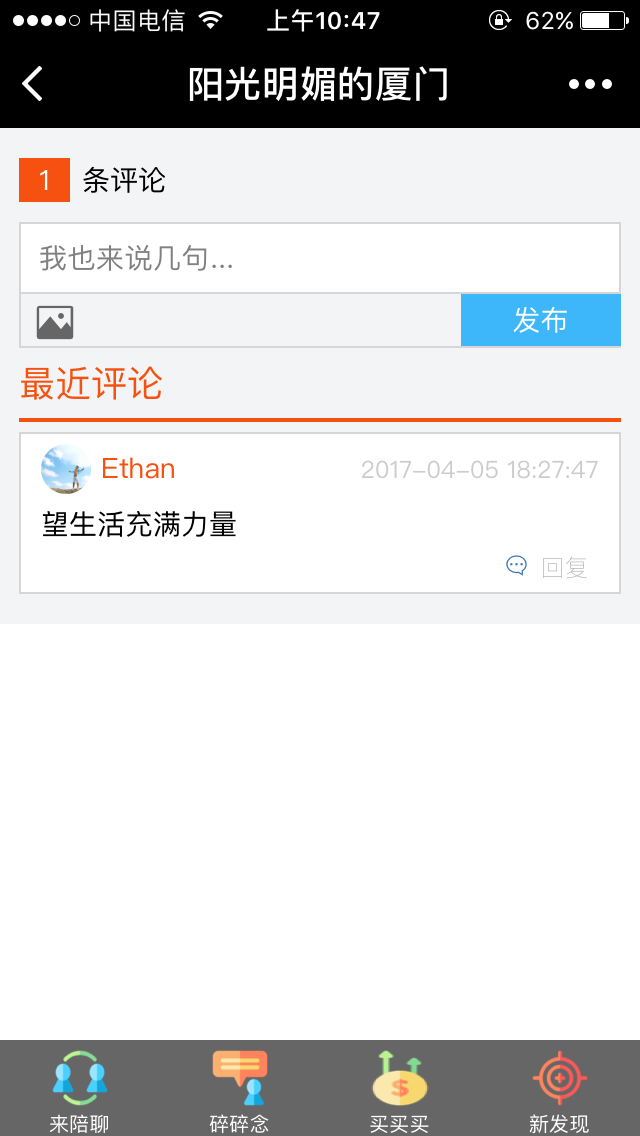The width and height of the screenshot is (640, 1136).
Task: Open the three-dot overflow menu
Action: tap(590, 84)
